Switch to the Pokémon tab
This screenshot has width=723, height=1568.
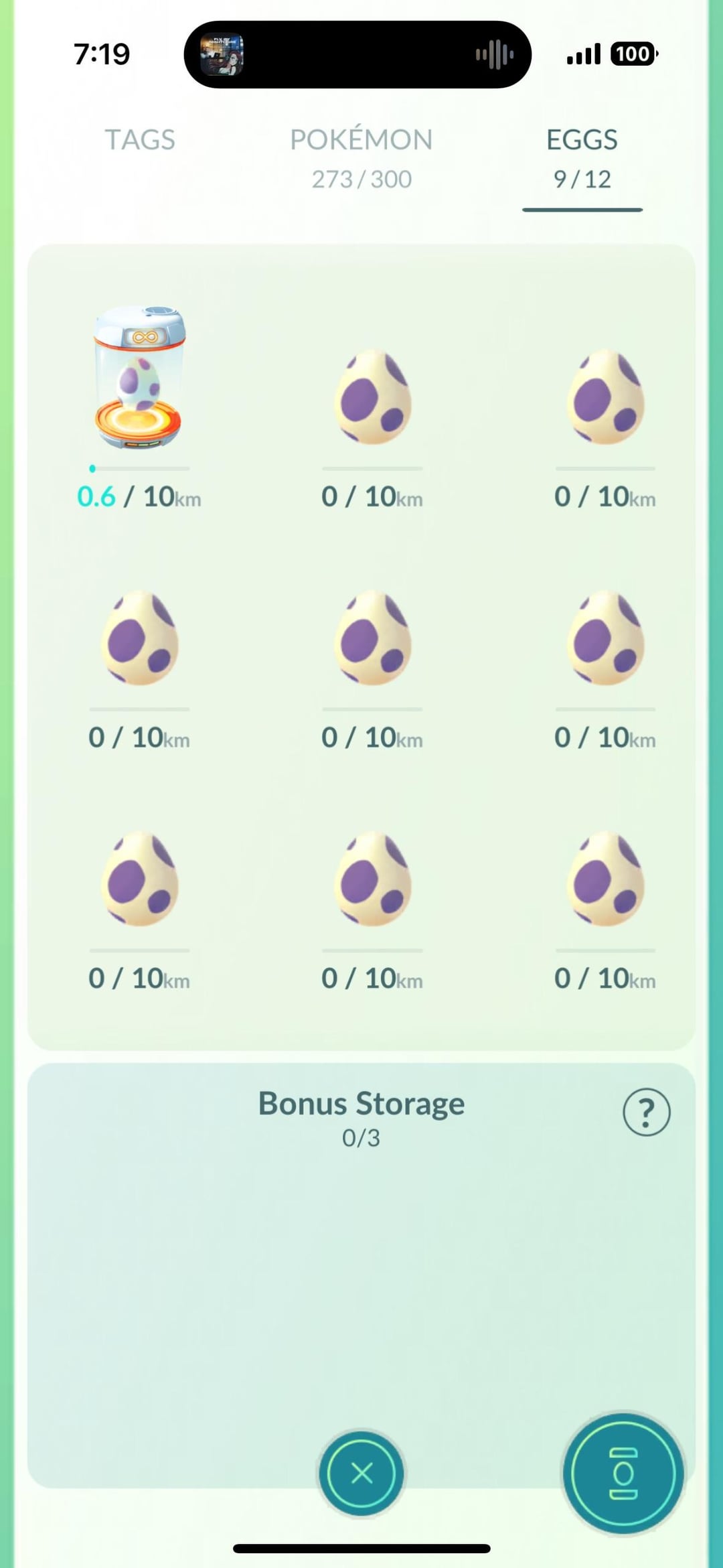point(361,158)
